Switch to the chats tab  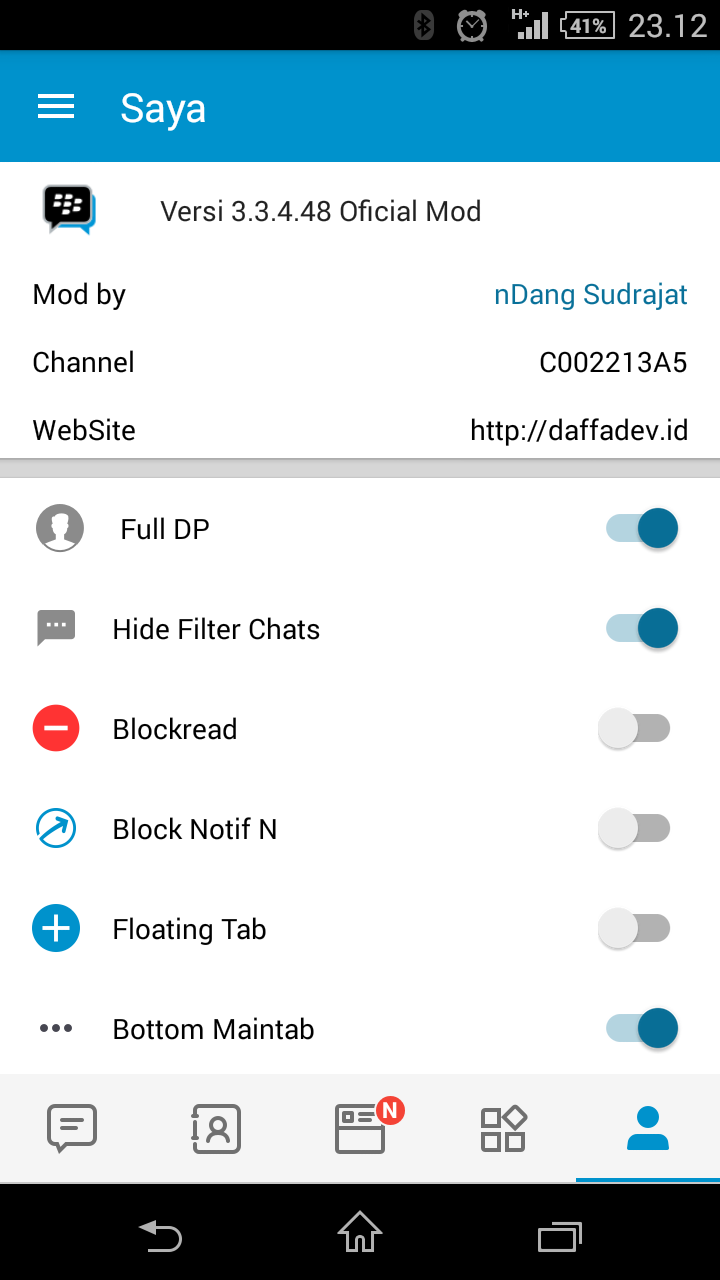pyautogui.click(x=72, y=1128)
